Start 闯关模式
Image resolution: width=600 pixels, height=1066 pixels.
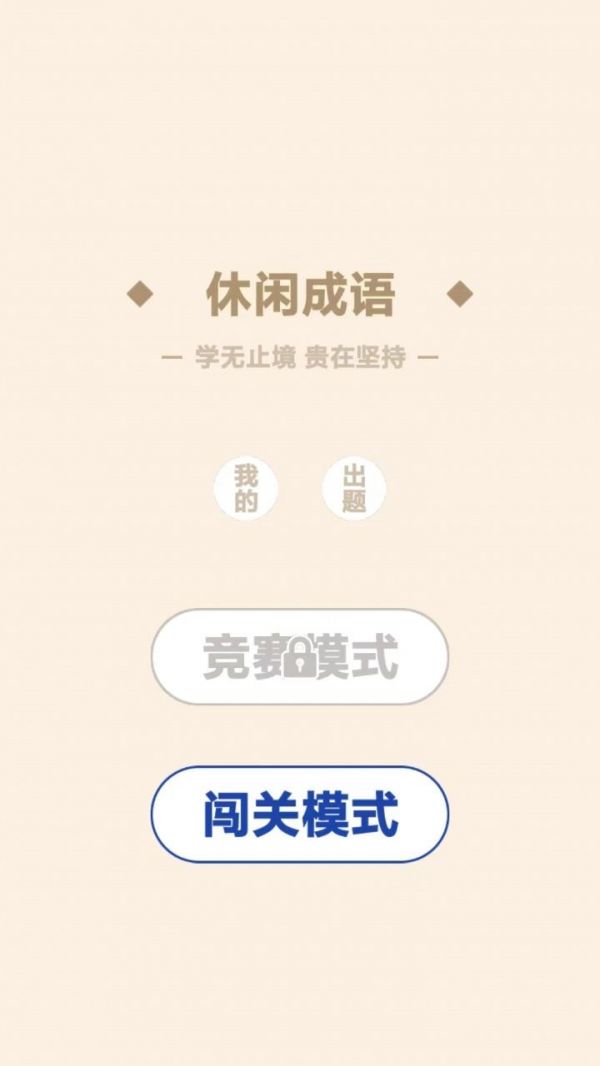pyautogui.click(x=299, y=814)
